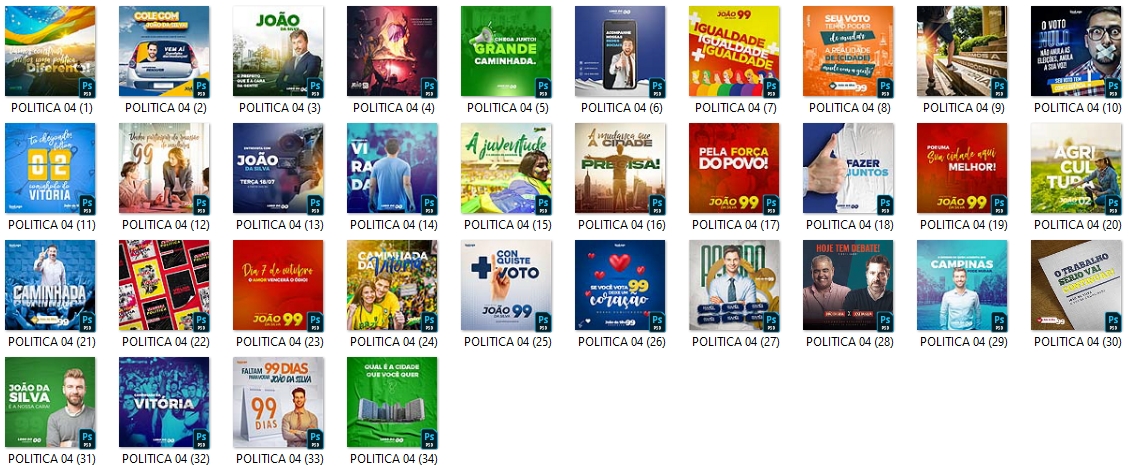1129x470 pixels.
Task: Open the POLITICA 04 (26) file
Action: pyautogui.click(x=620, y=286)
